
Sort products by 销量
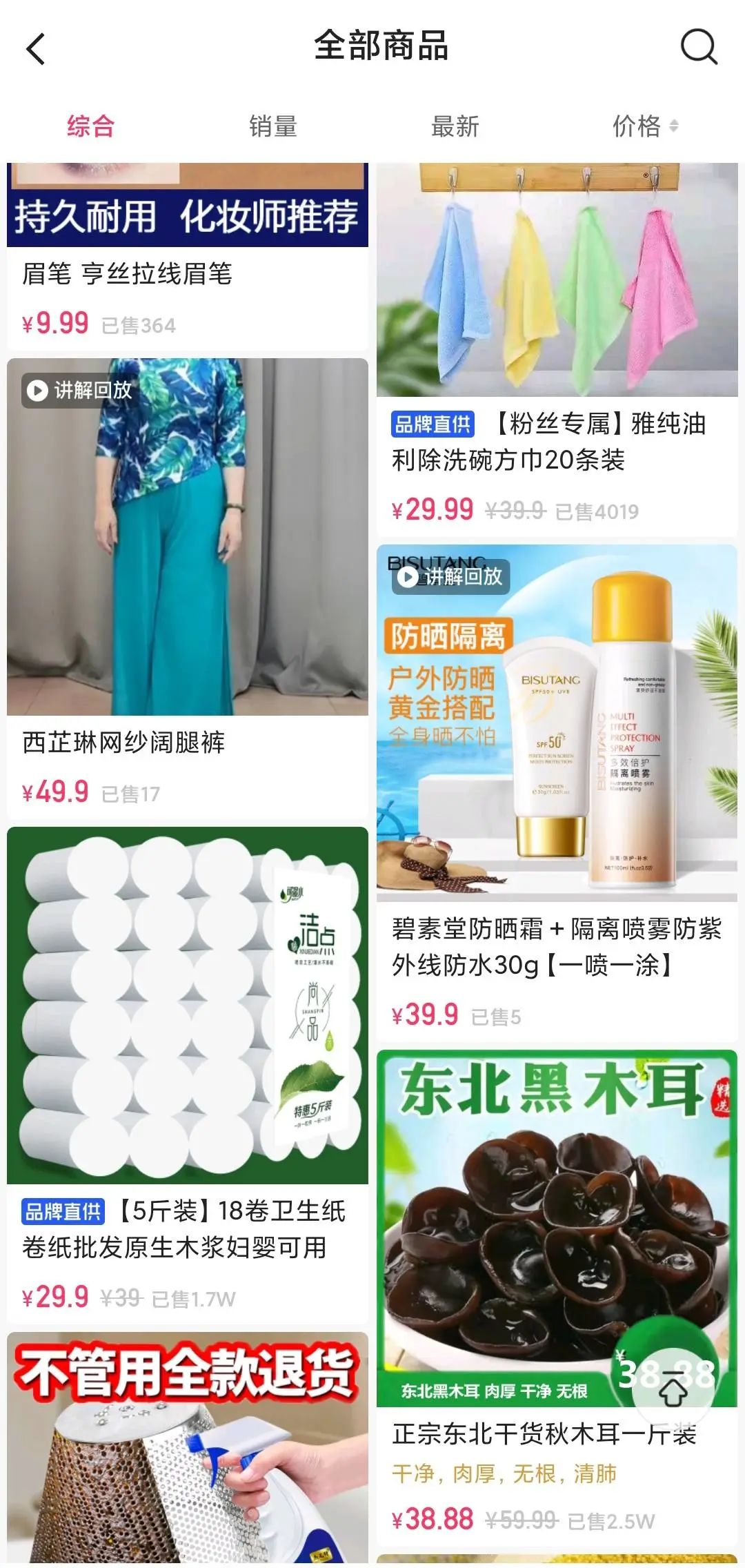click(x=272, y=126)
